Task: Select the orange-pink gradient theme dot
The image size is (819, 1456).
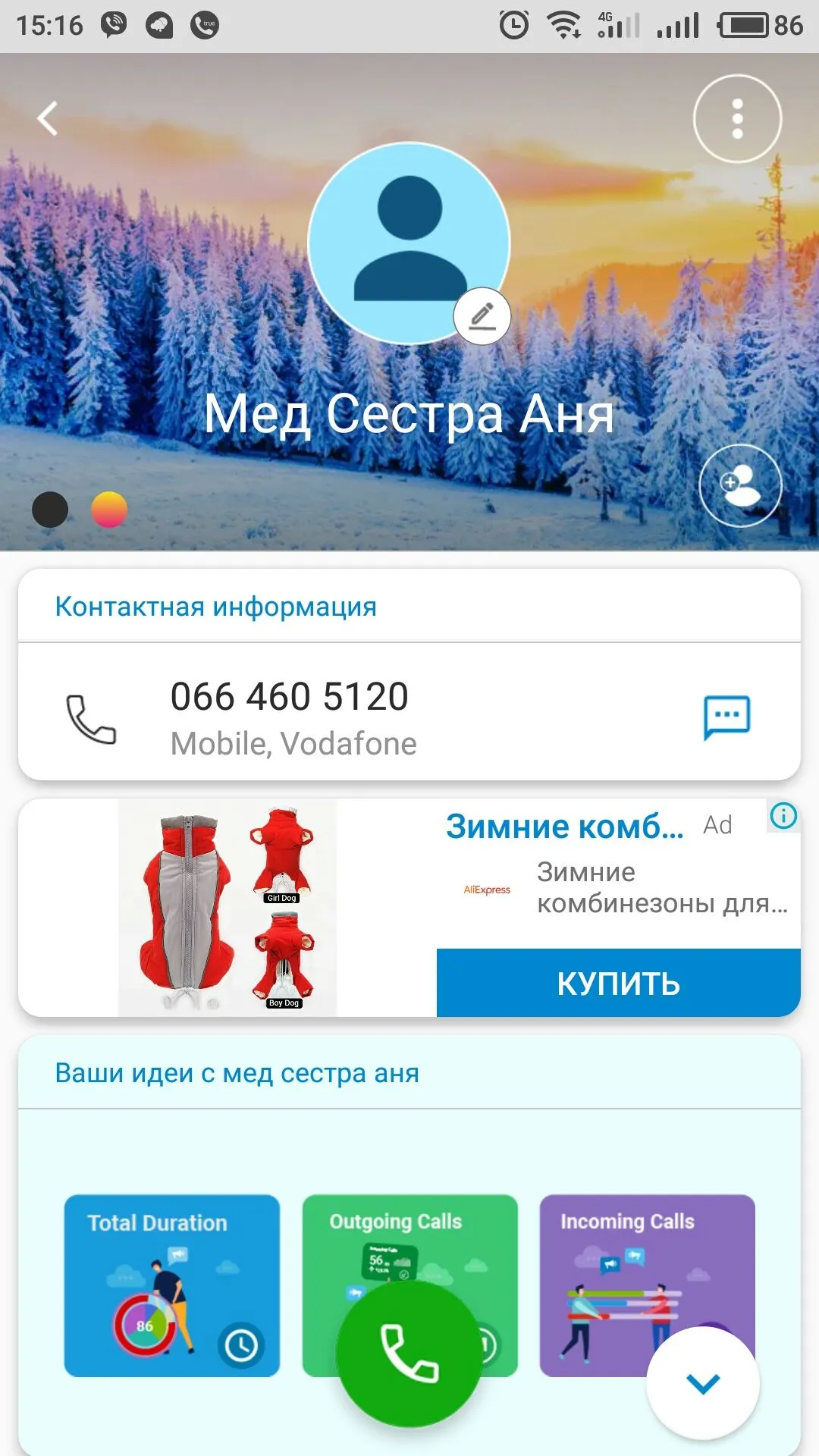Action: pyautogui.click(x=109, y=510)
